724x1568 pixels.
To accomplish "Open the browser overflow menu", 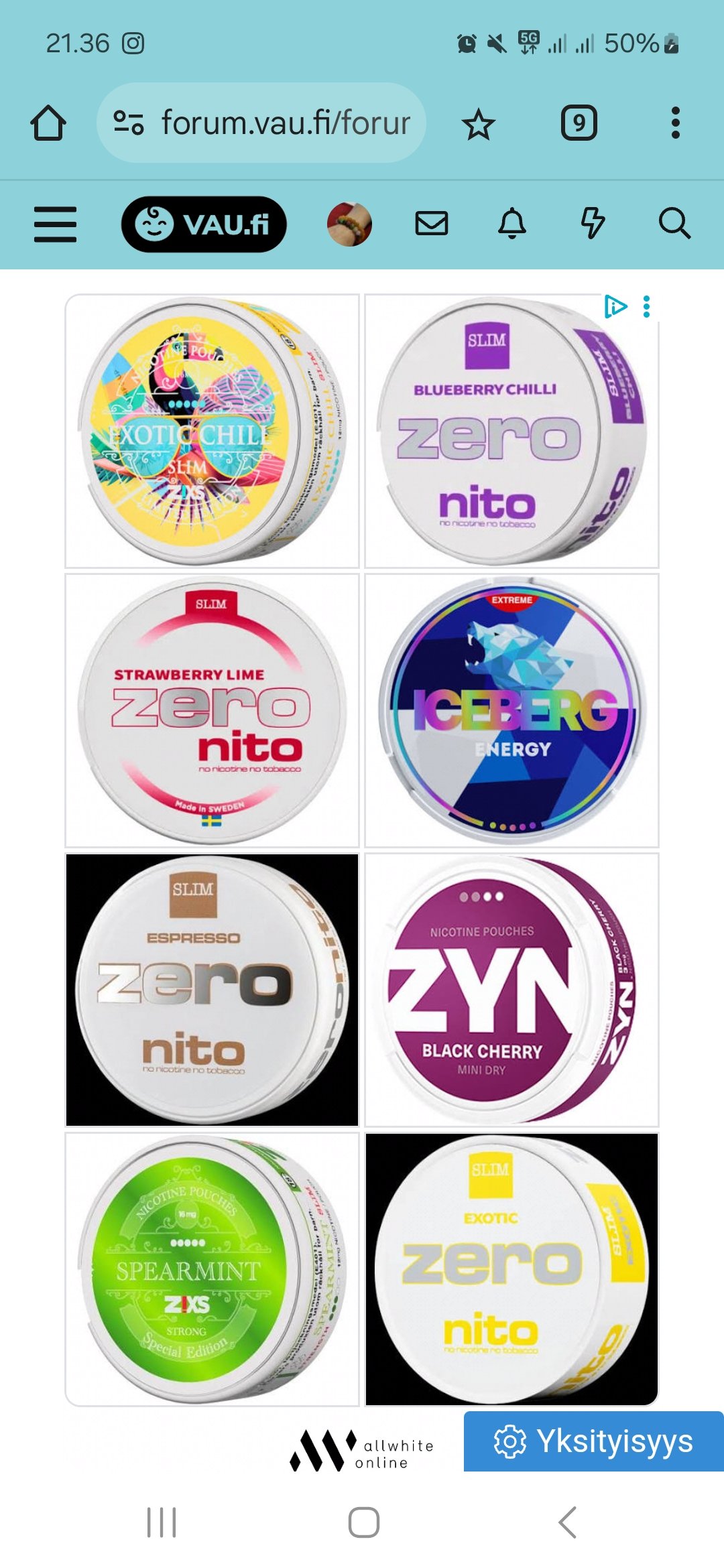I will [675, 123].
